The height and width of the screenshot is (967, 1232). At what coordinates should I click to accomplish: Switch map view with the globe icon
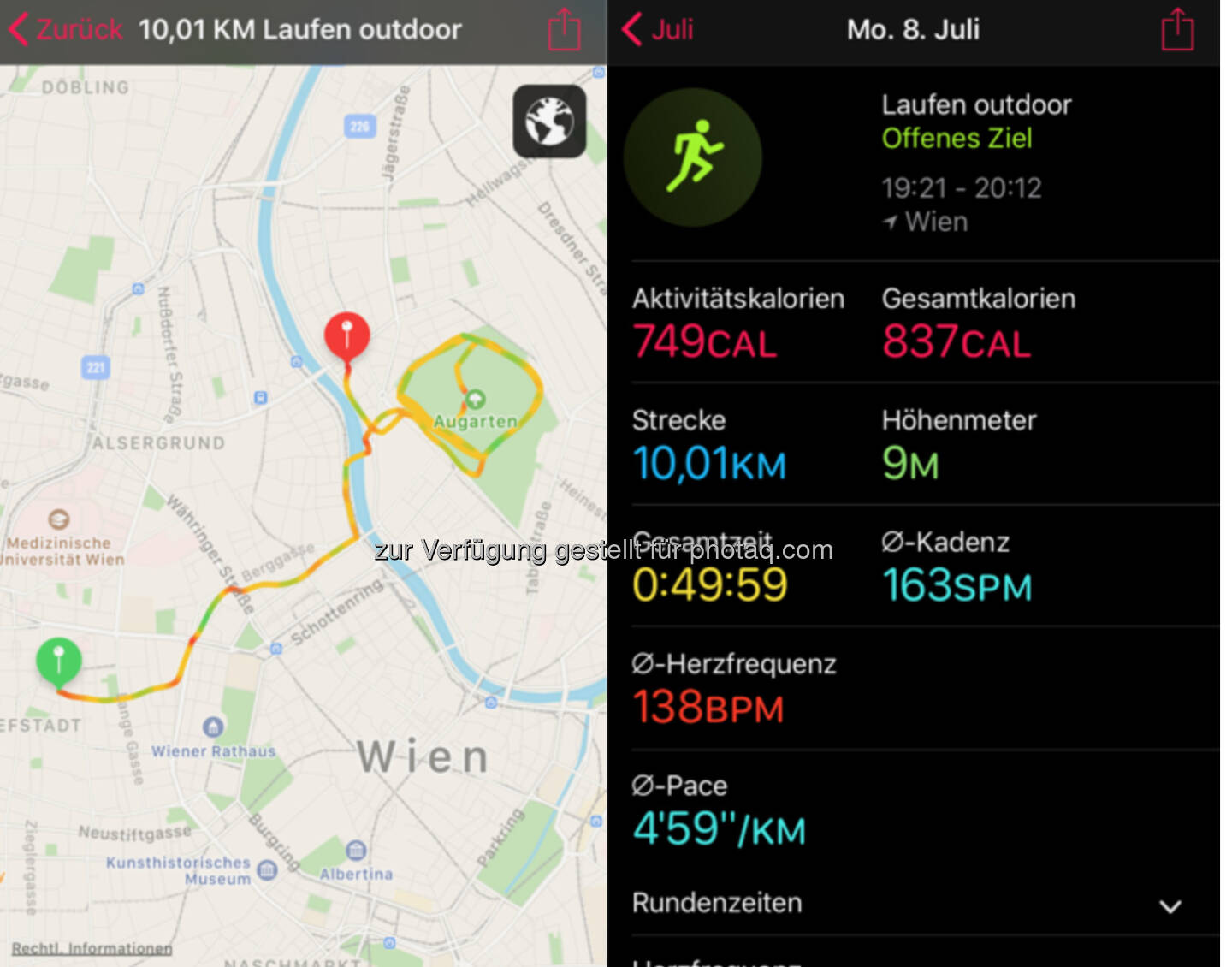(x=549, y=122)
